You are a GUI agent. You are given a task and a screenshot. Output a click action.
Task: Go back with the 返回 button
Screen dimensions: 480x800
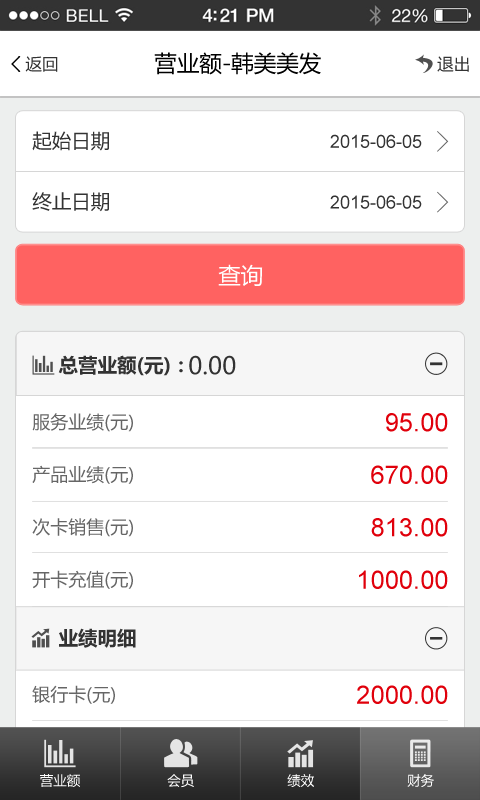point(34,65)
